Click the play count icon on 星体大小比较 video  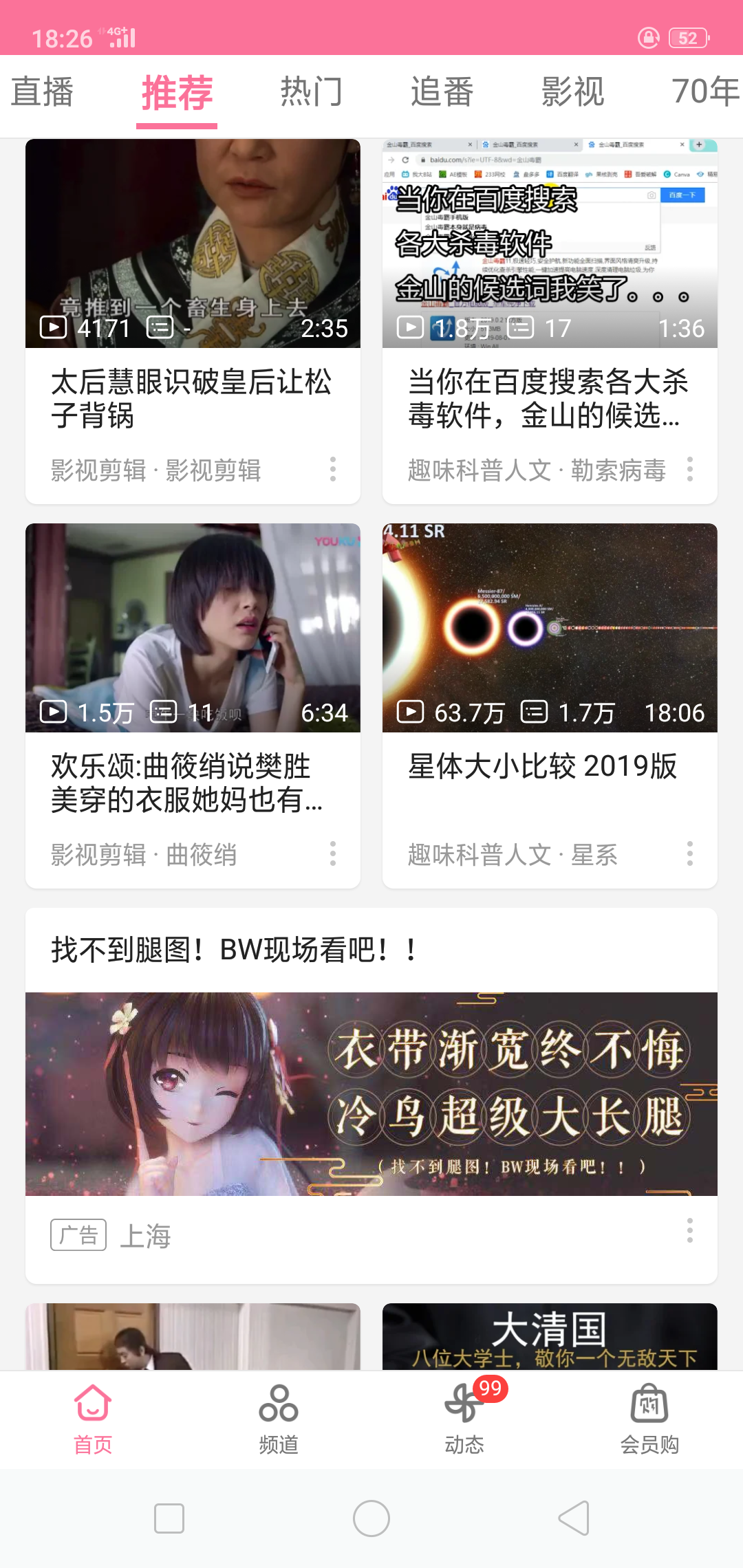point(409,713)
